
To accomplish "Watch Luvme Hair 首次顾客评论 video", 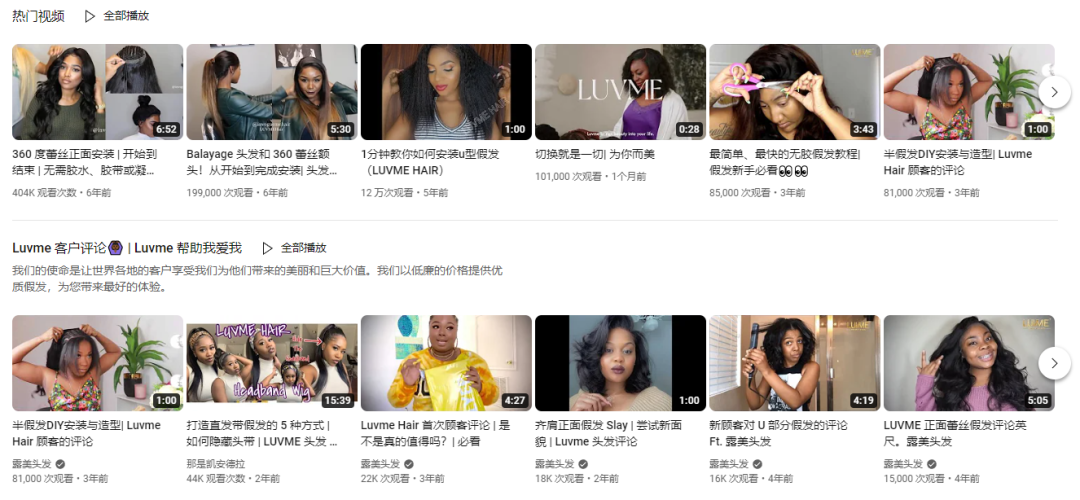I will click(445, 363).
